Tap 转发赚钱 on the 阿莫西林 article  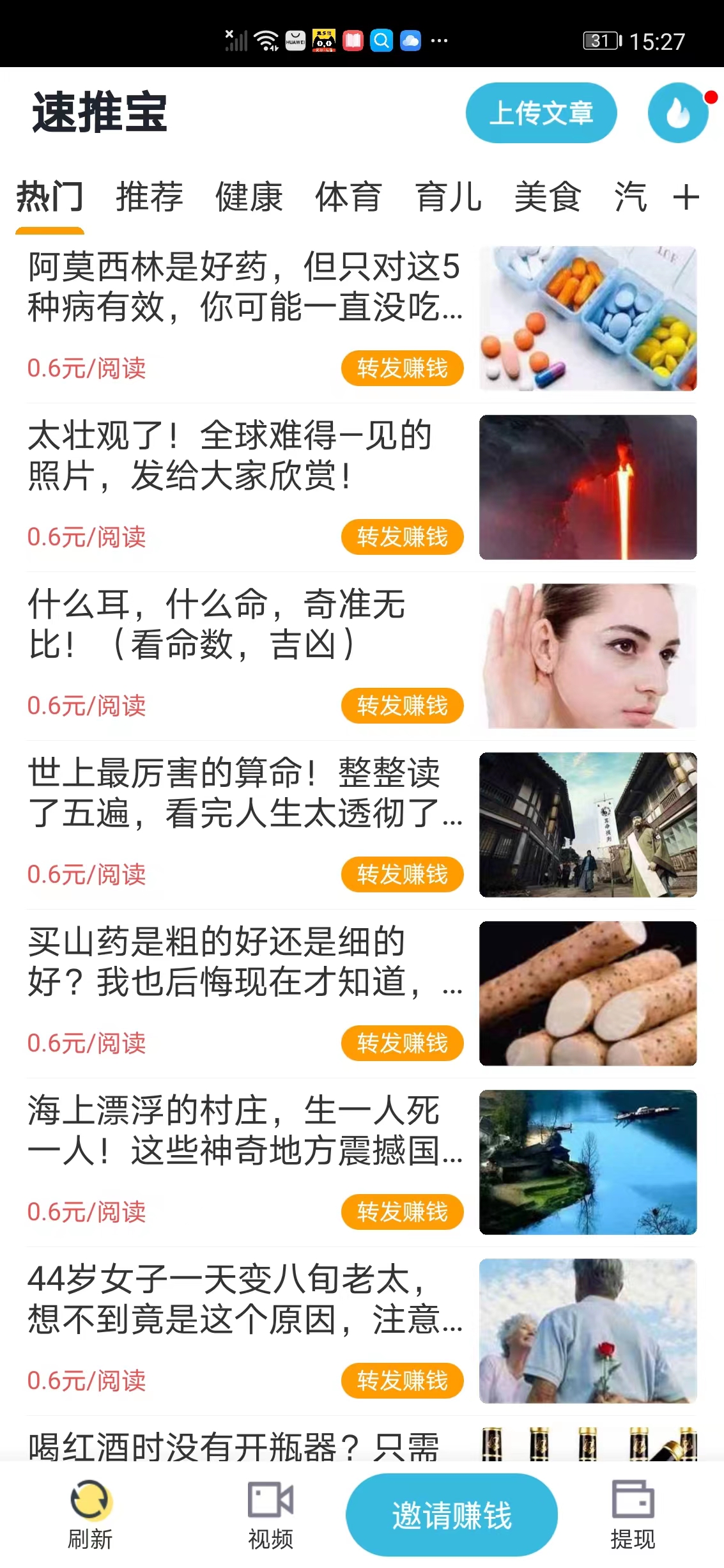402,367
